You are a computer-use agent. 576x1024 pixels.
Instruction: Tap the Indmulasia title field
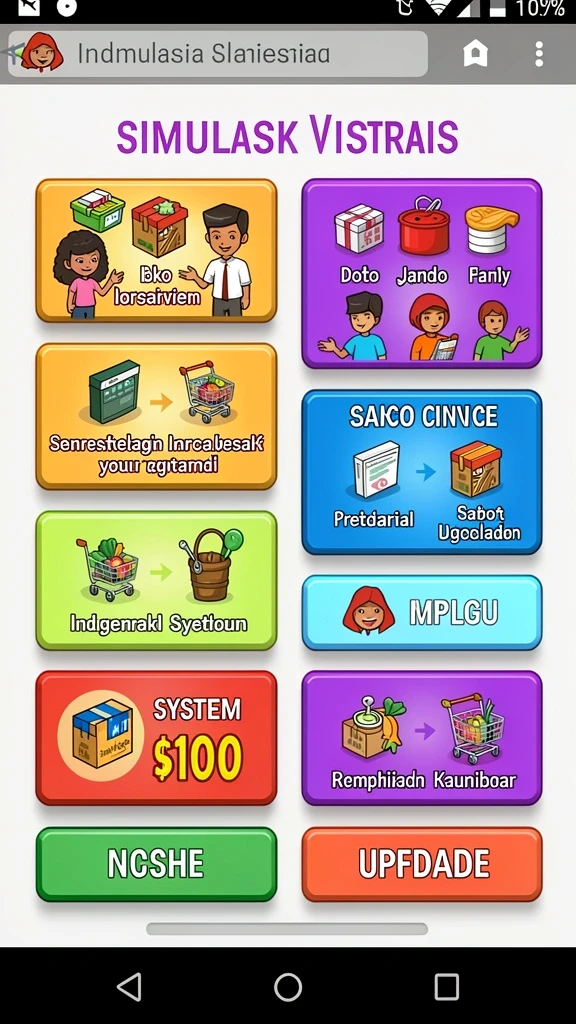pos(218,54)
